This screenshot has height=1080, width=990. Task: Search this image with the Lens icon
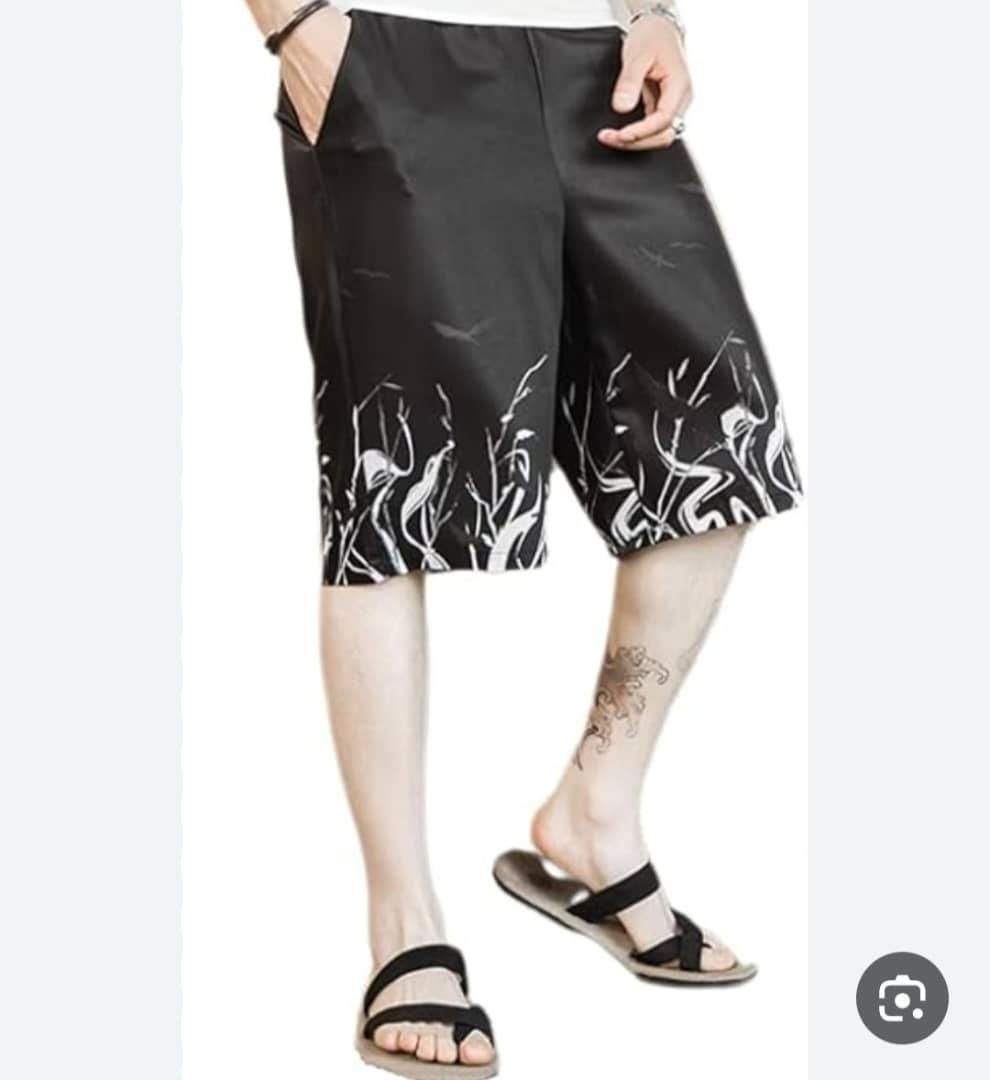tap(901, 998)
